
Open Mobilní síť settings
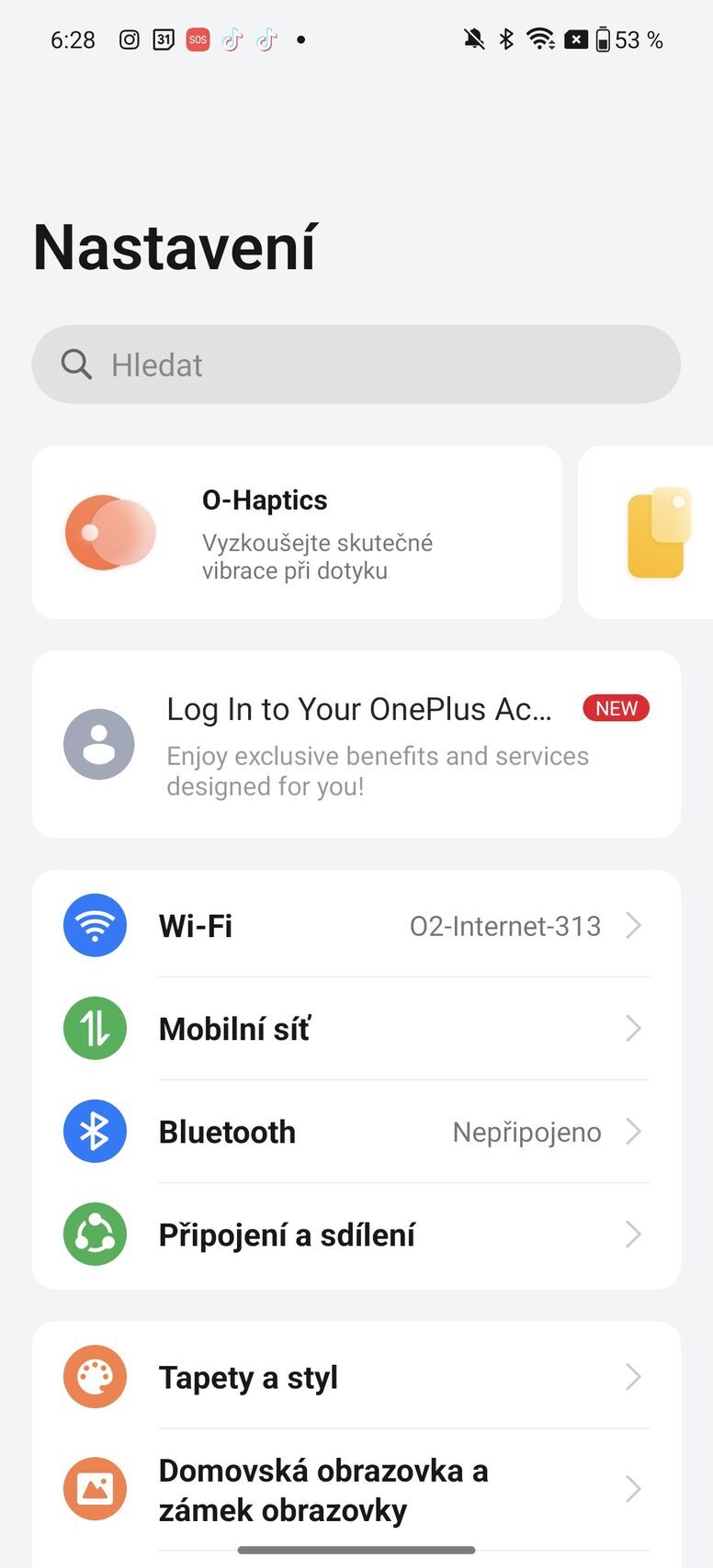[x=356, y=1029]
